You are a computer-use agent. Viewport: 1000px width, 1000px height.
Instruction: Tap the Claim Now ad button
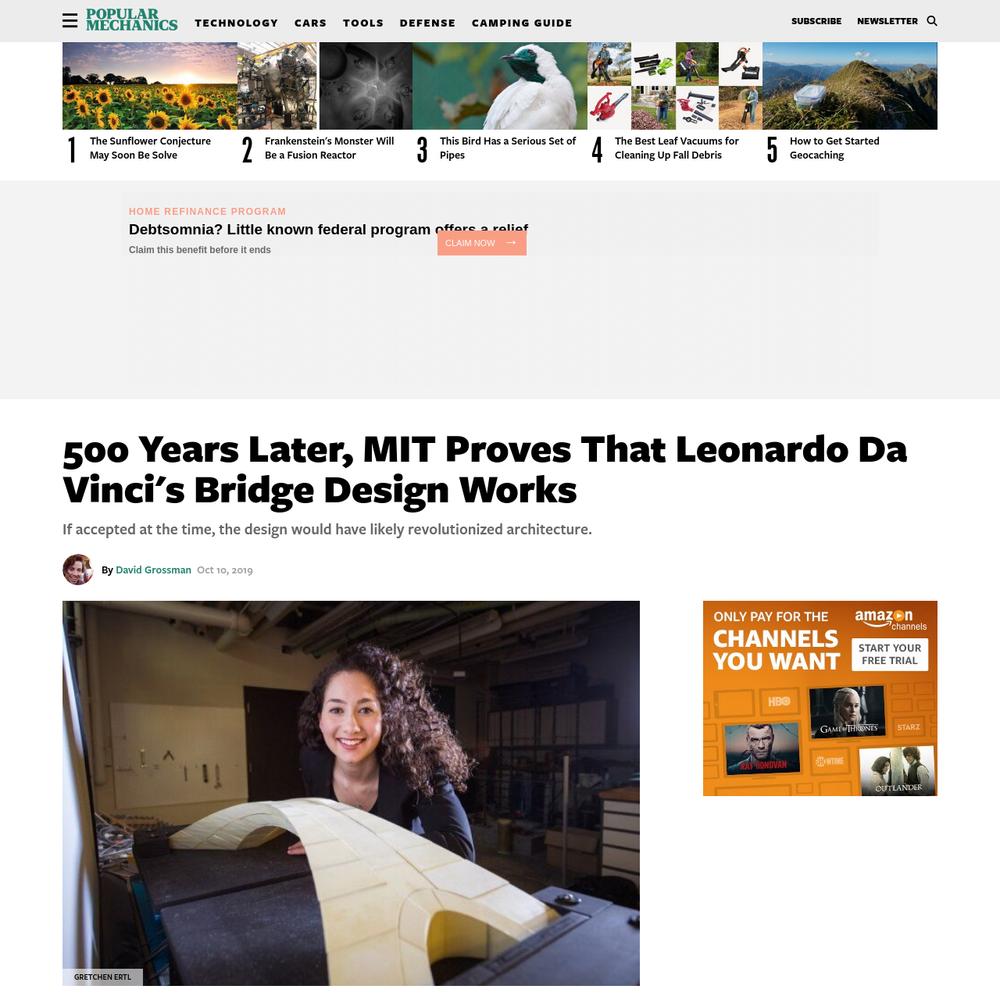pos(481,243)
